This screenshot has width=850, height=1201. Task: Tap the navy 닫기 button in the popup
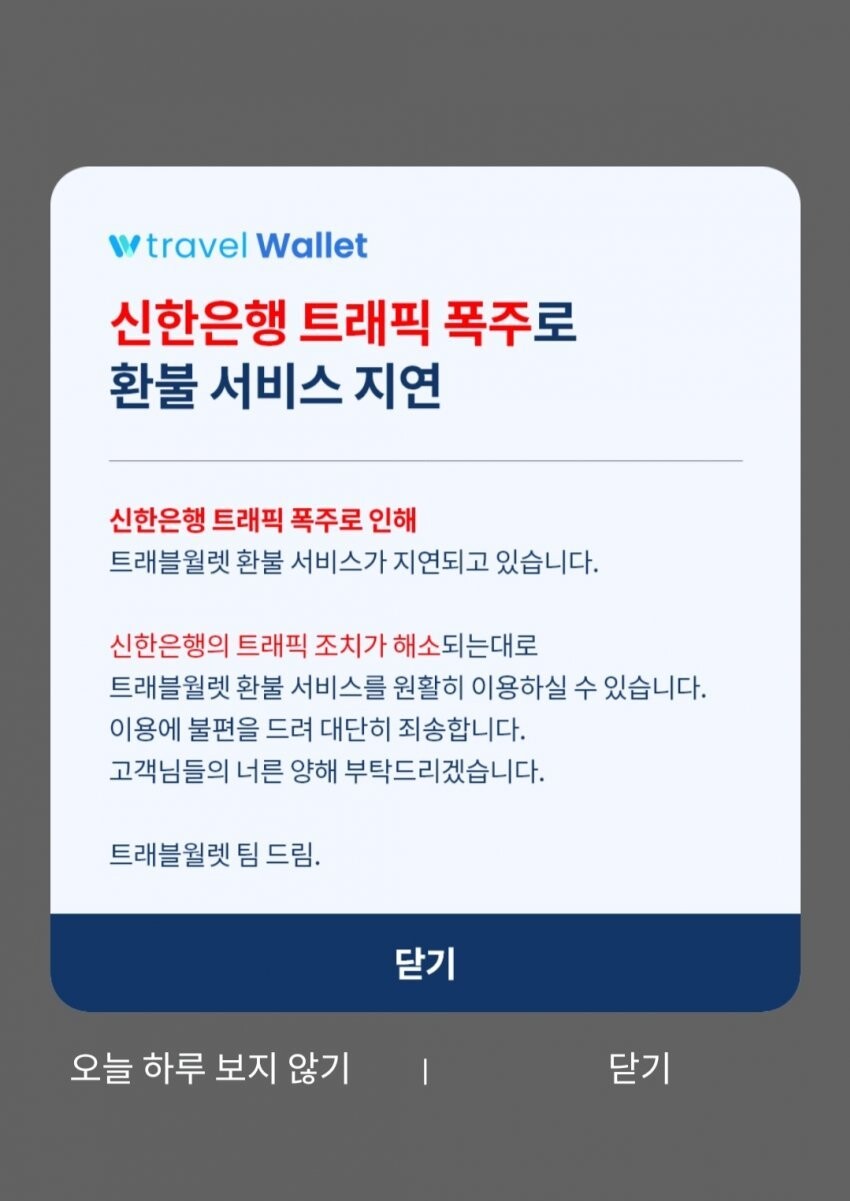(425, 963)
